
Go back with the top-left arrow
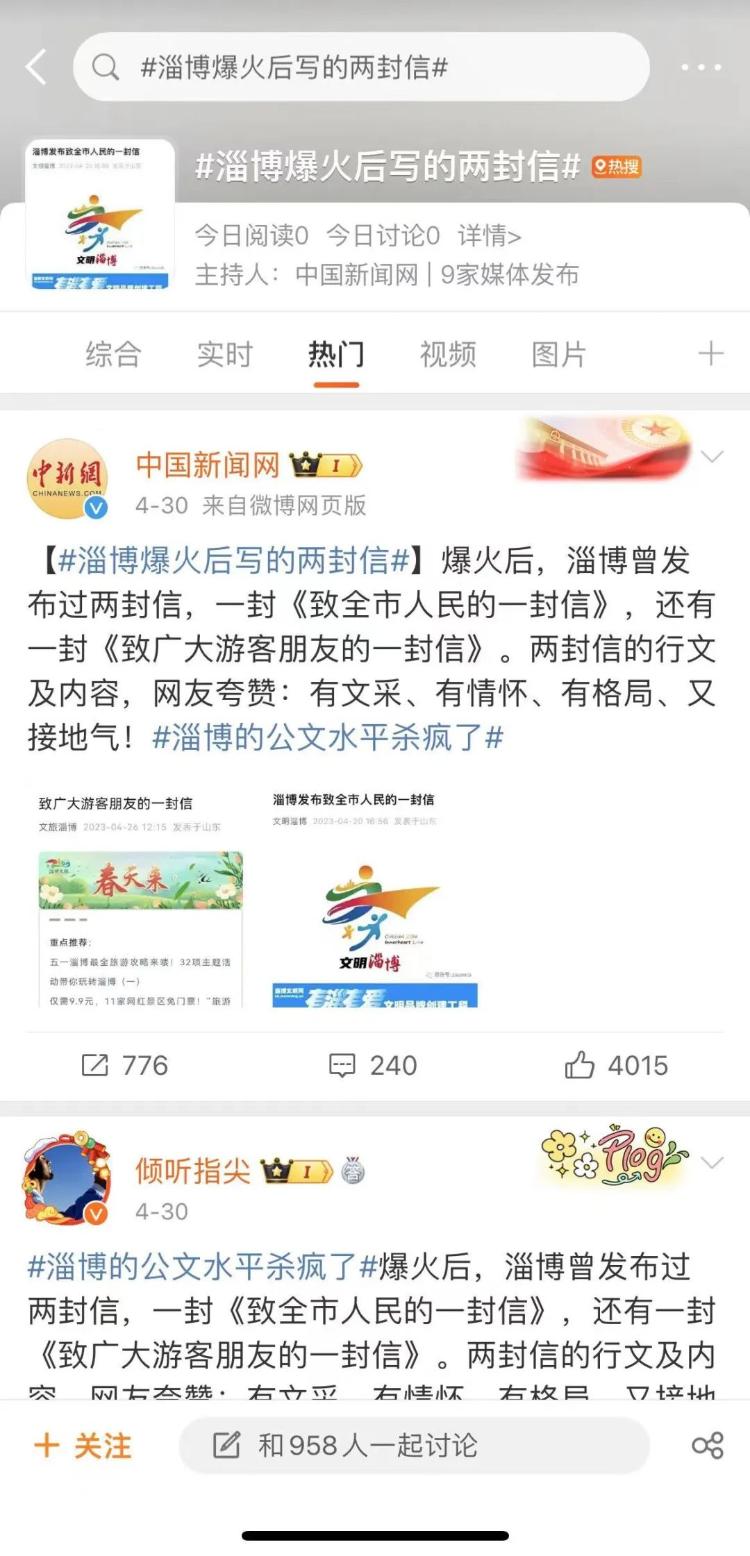click(x=36, y=67)
